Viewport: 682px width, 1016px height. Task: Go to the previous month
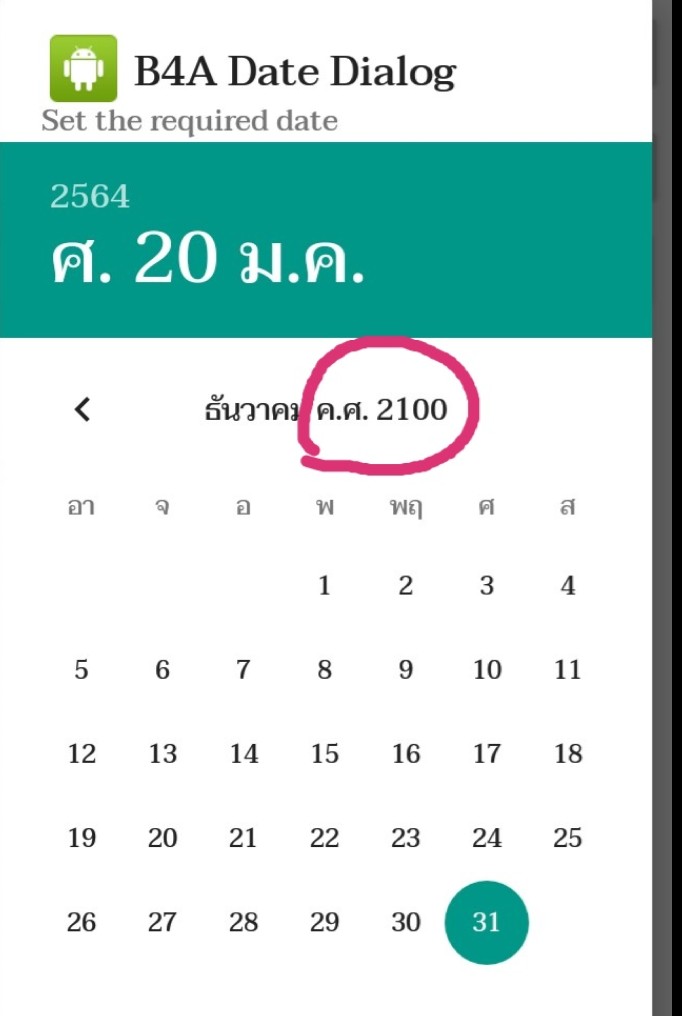pos(83,409)
